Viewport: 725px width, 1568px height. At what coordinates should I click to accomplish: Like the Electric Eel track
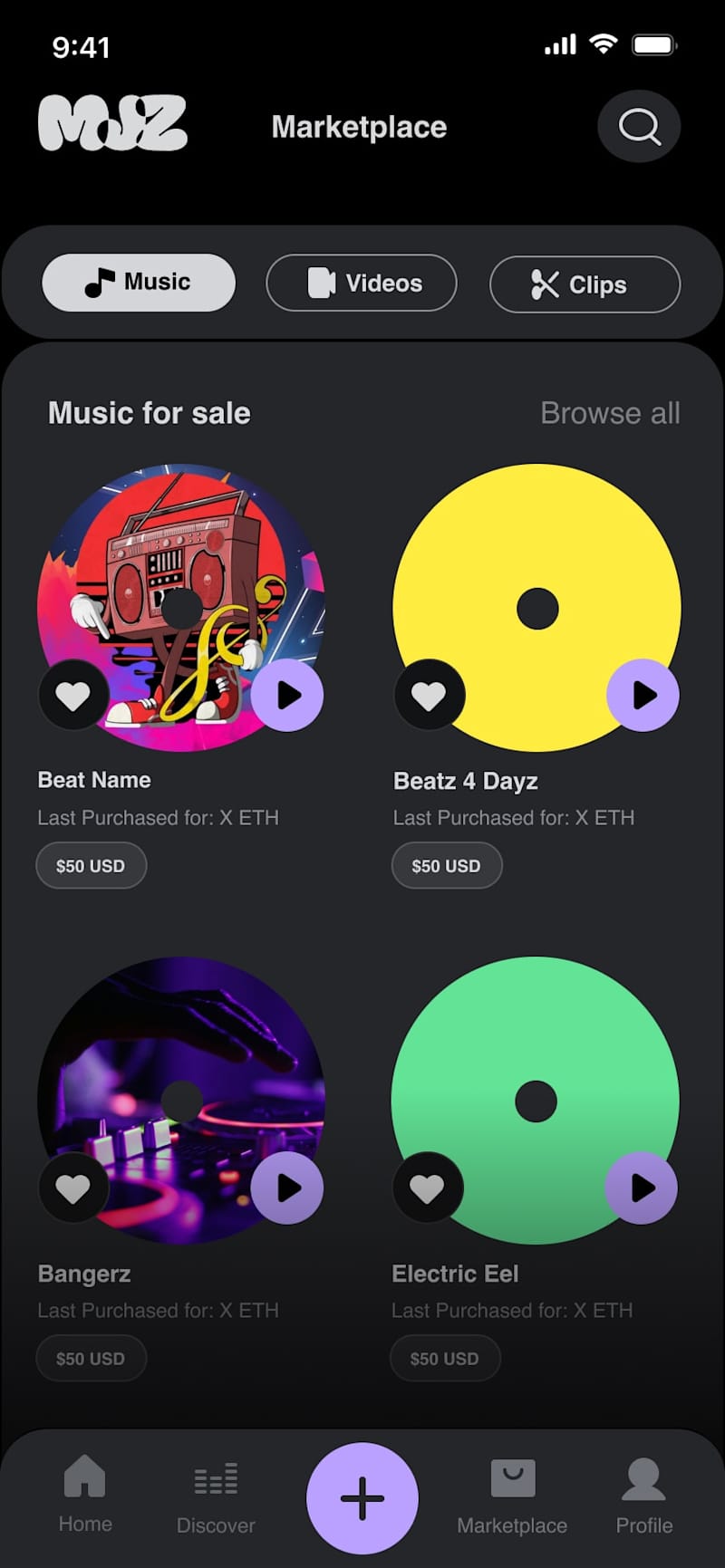[x=427, y=1188]
